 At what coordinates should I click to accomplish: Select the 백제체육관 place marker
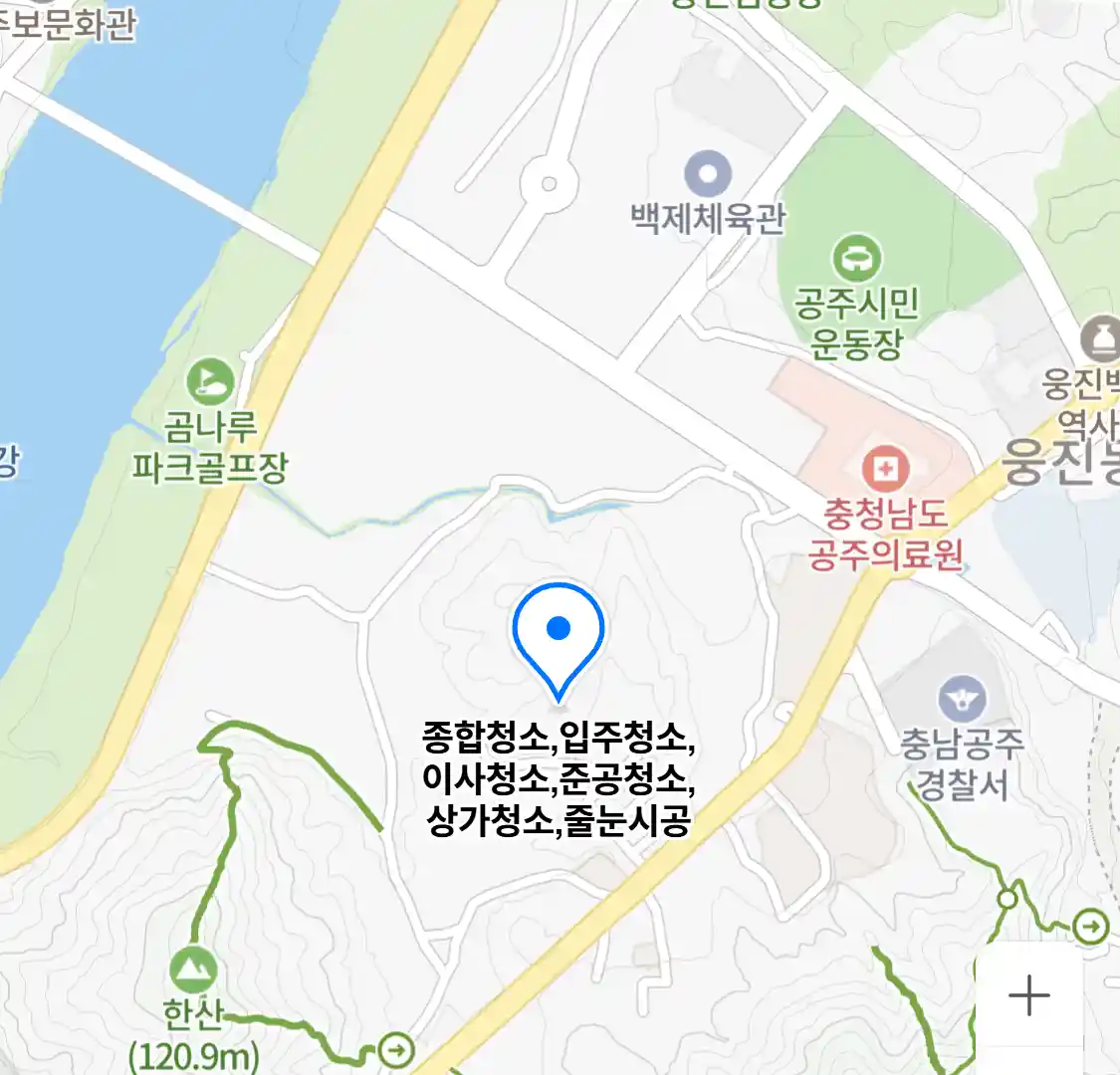[708, 174]
